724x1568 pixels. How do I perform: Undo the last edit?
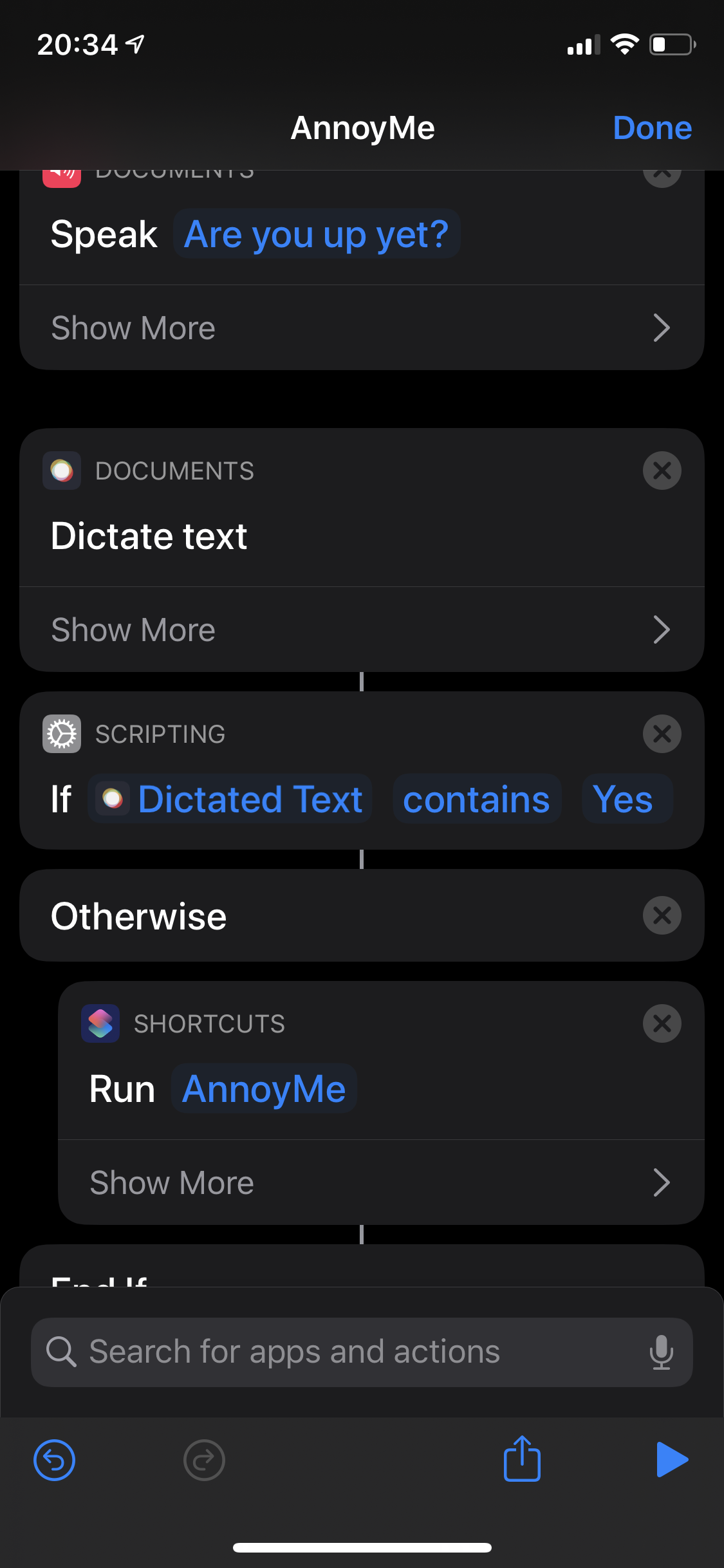click(x=54, y=1460)
